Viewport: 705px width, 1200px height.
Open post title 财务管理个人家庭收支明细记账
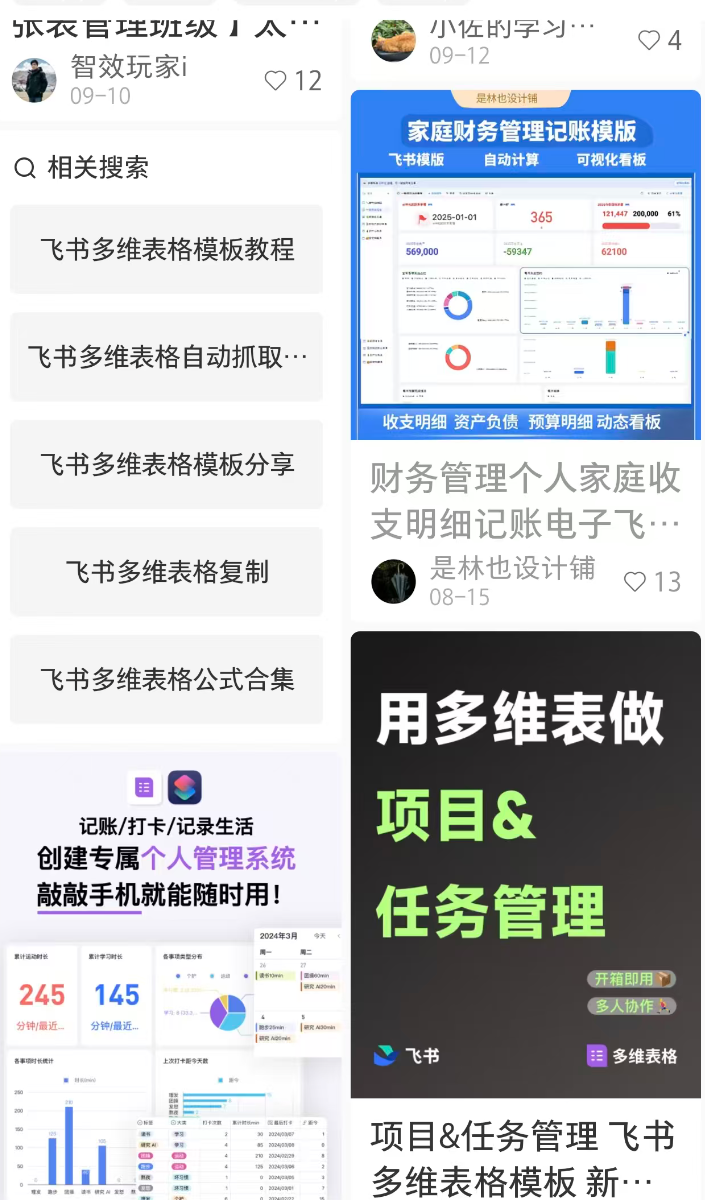tap(525, 500)
